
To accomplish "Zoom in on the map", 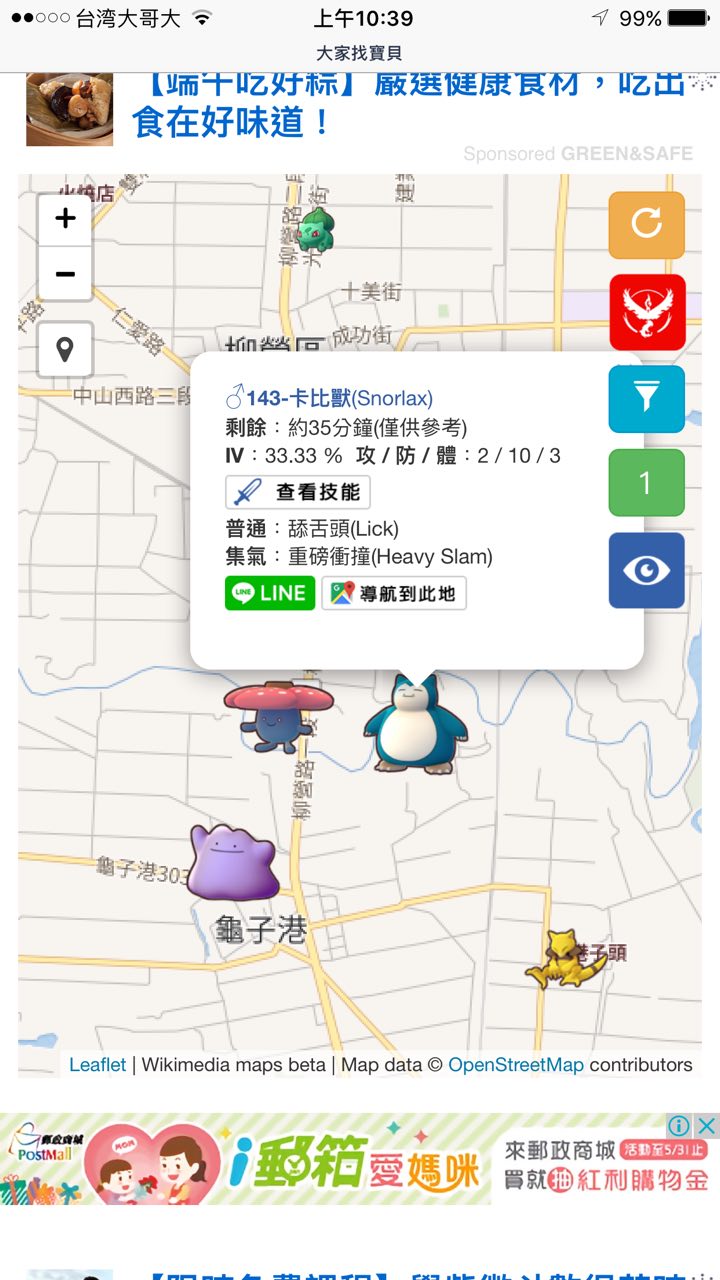I will [x=65, y=219].
